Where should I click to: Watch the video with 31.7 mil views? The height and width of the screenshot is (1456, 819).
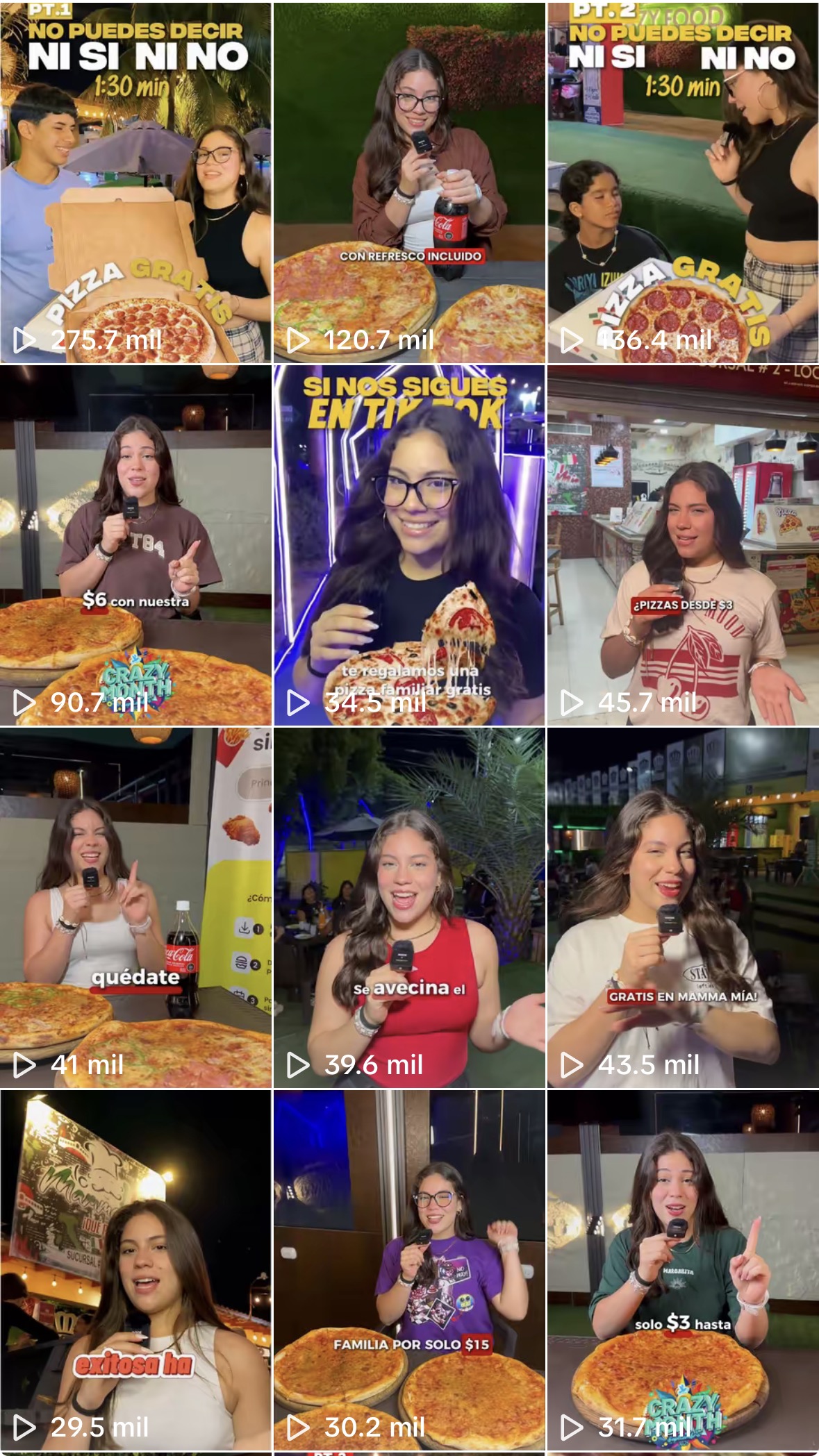click(683, 1270)
